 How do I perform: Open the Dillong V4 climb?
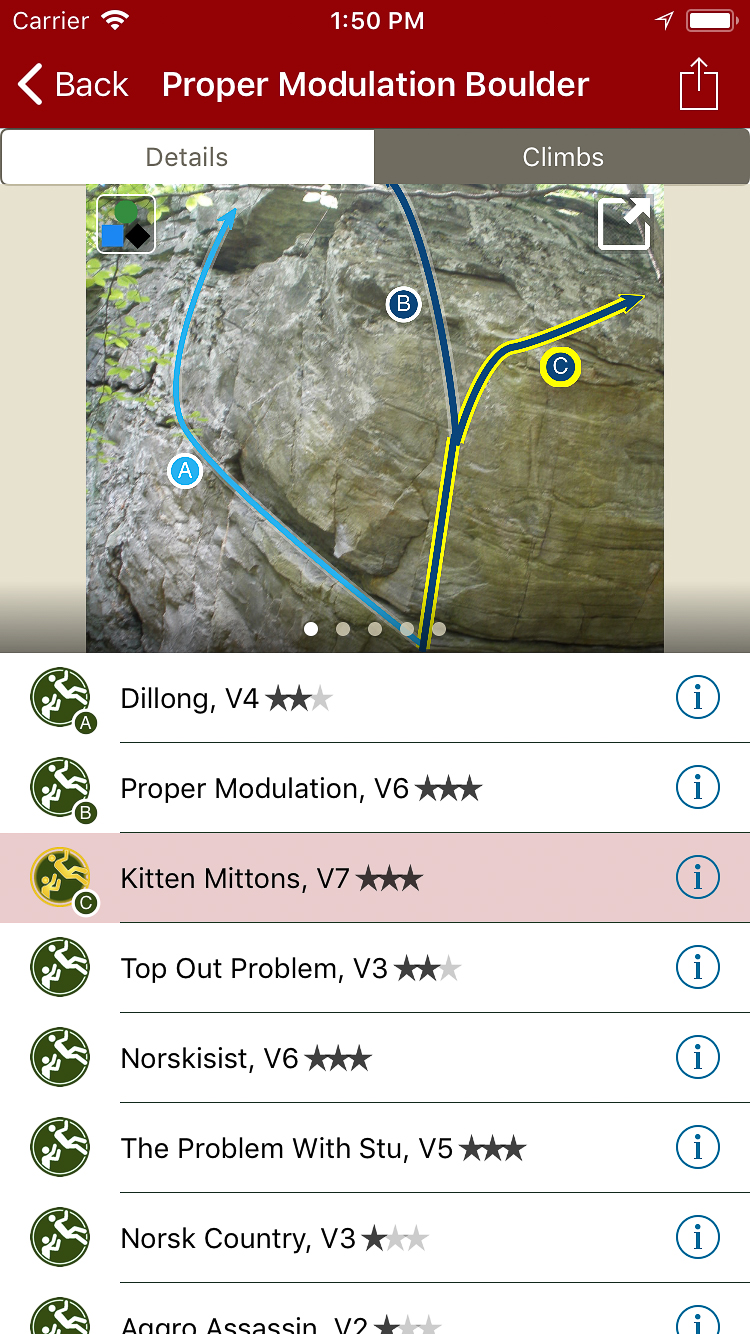[380, 698]
